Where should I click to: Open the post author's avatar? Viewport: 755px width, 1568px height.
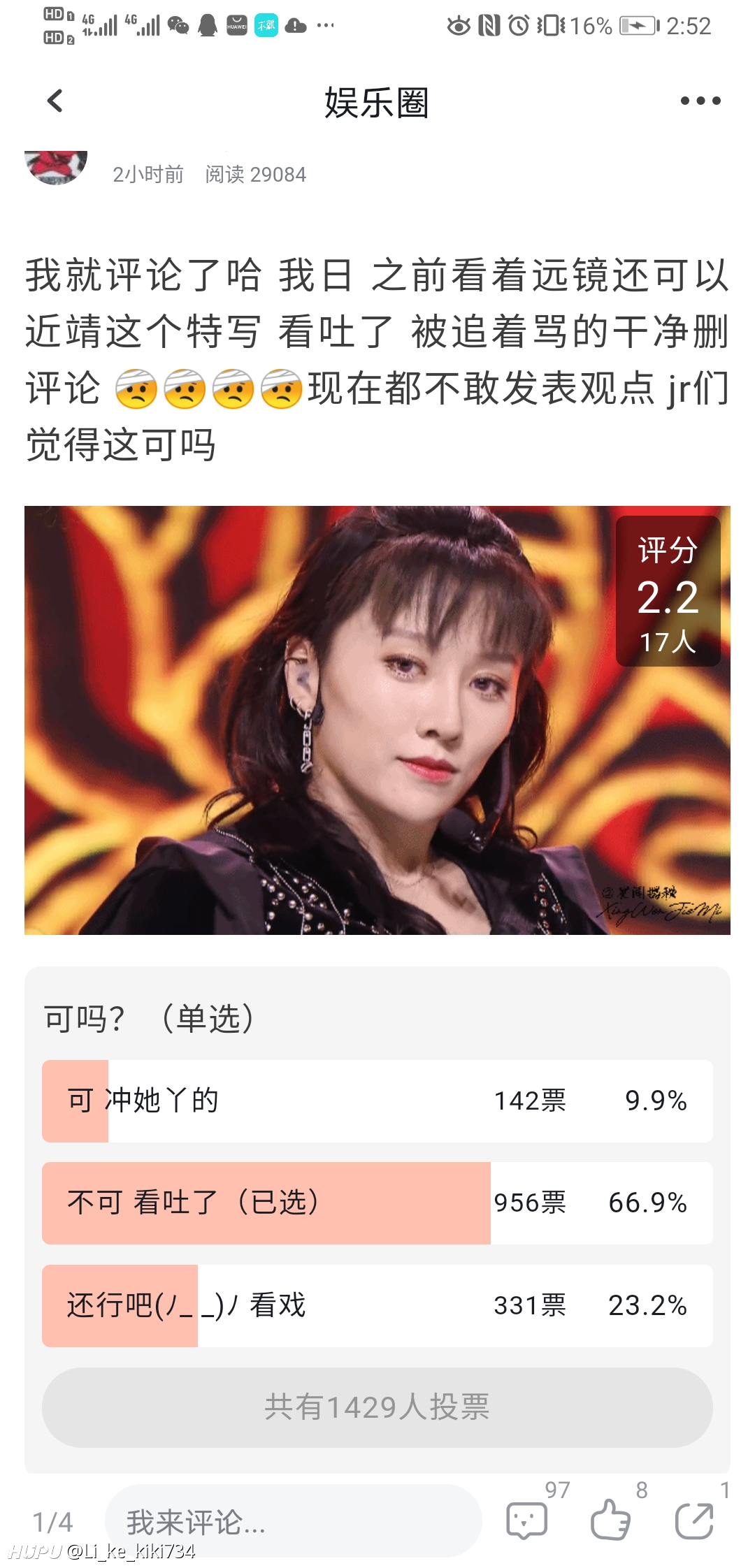coord(56,168)
